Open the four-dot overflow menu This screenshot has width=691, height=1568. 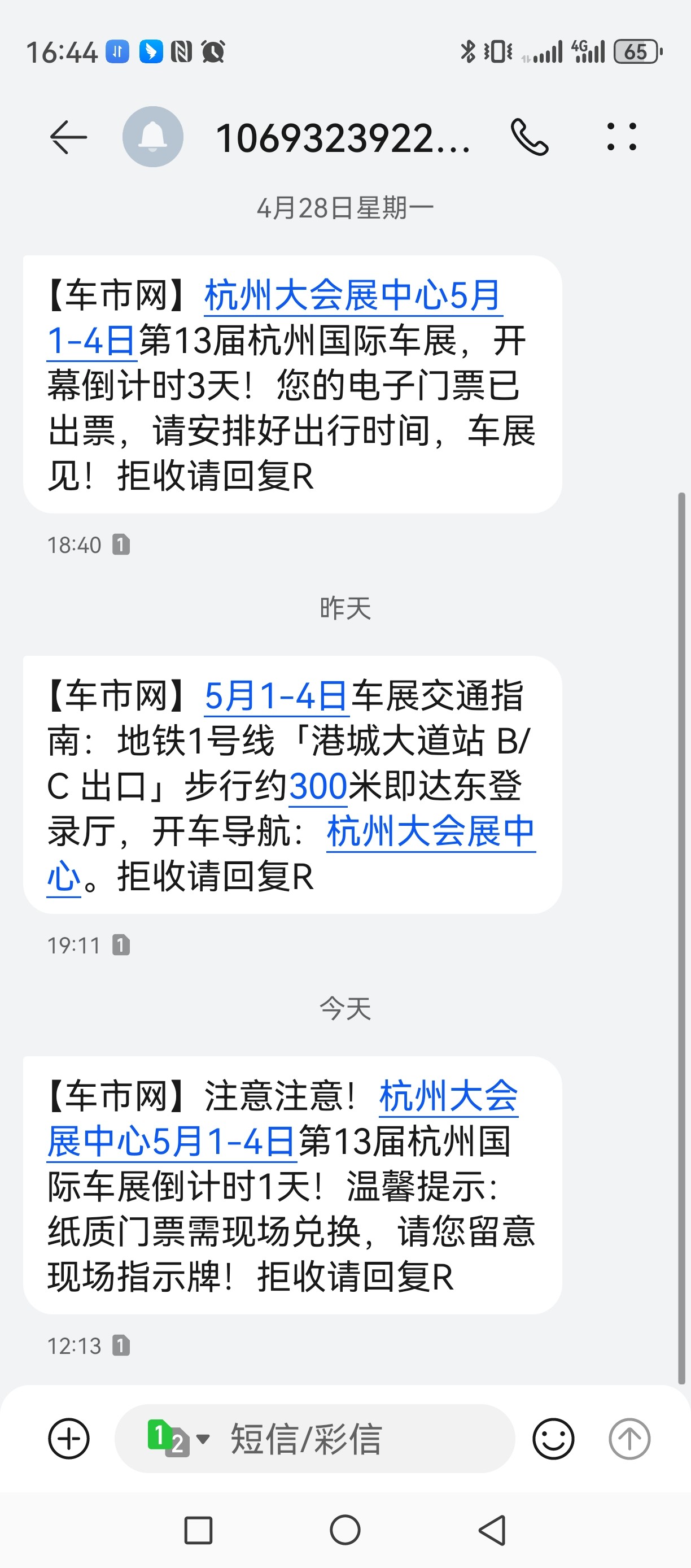(622, 137)
